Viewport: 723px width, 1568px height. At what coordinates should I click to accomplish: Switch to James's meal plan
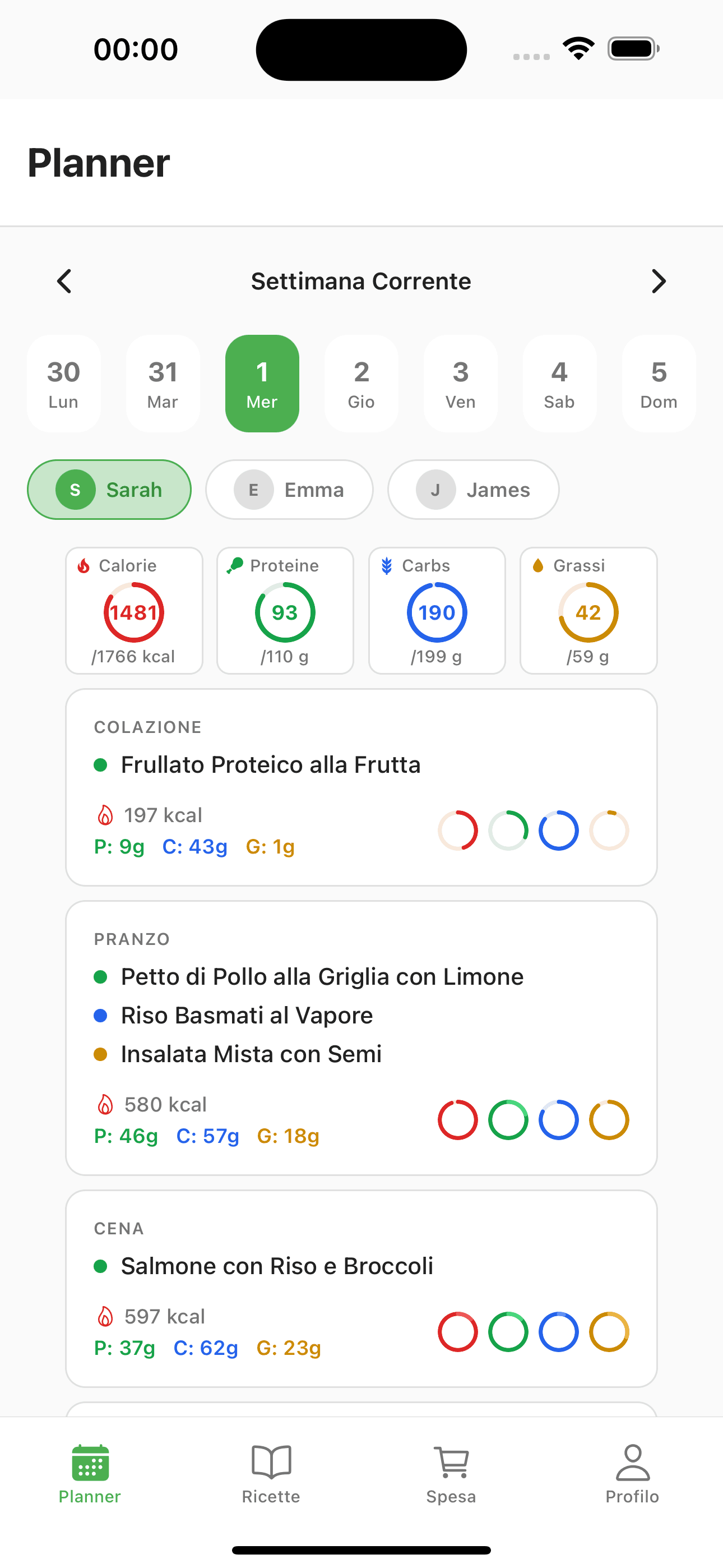[473, 490]
